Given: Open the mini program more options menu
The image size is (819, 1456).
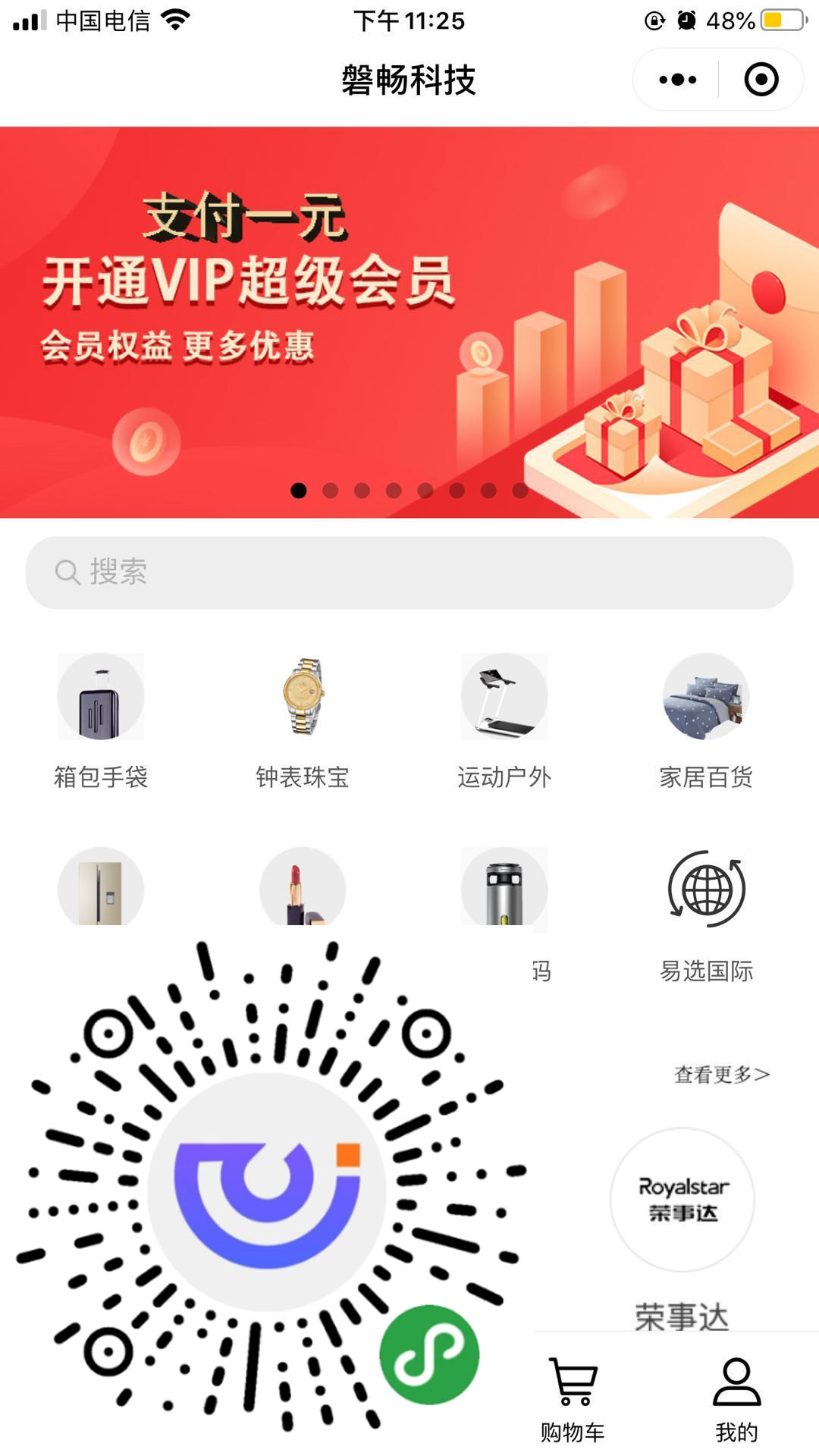Looking at the screenshot, I should pyautogui.click(x=677, y=80).
